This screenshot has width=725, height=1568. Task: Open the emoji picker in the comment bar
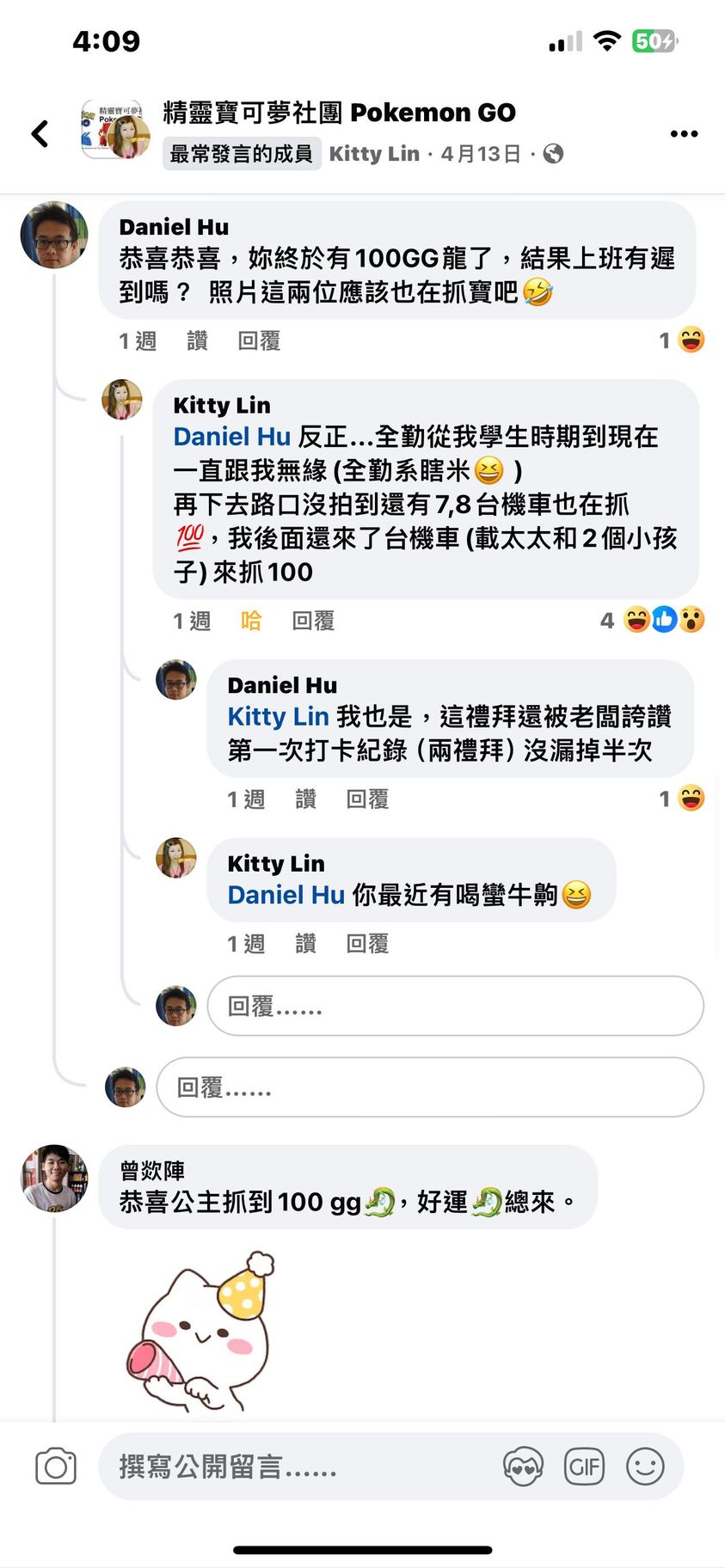[645, 1467]
